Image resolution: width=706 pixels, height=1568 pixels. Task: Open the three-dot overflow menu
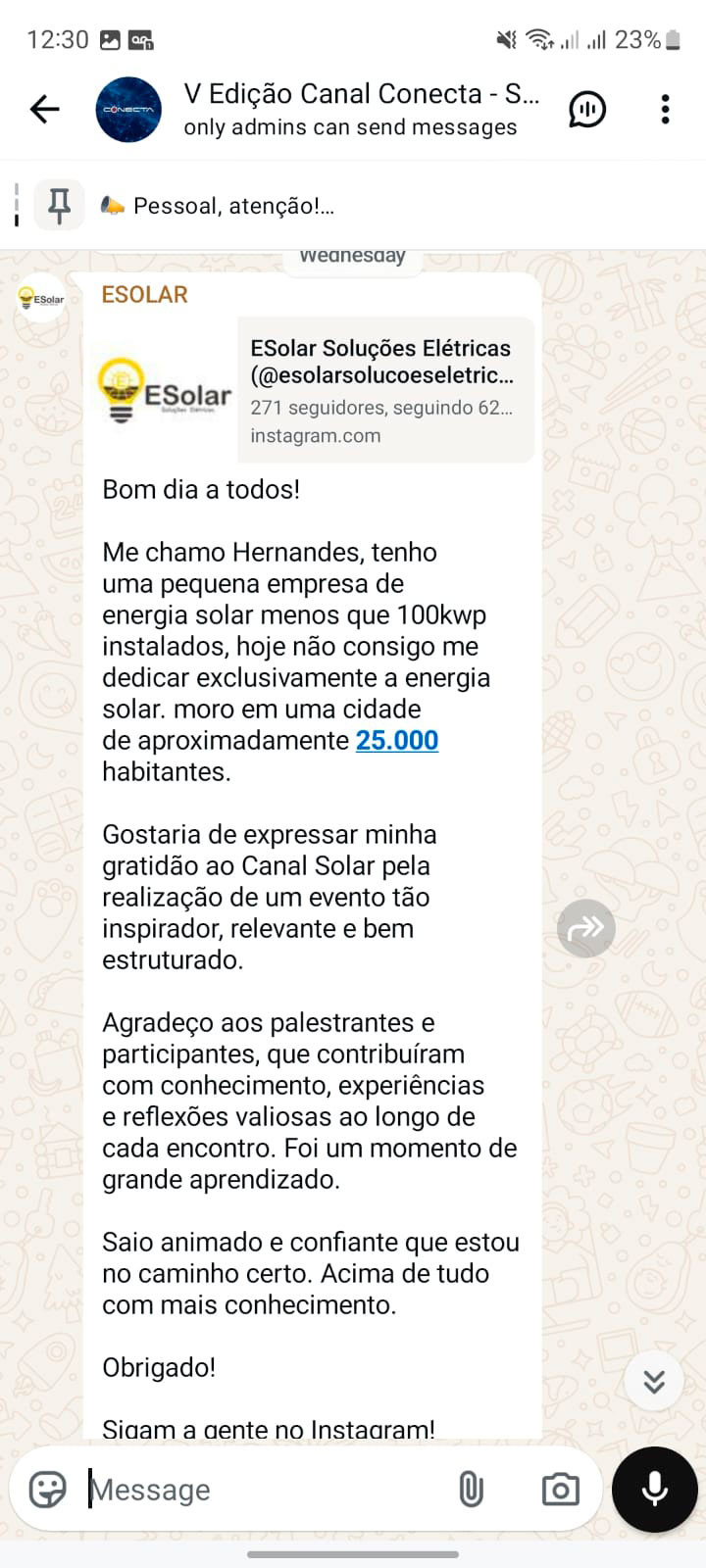pos(666,109)
